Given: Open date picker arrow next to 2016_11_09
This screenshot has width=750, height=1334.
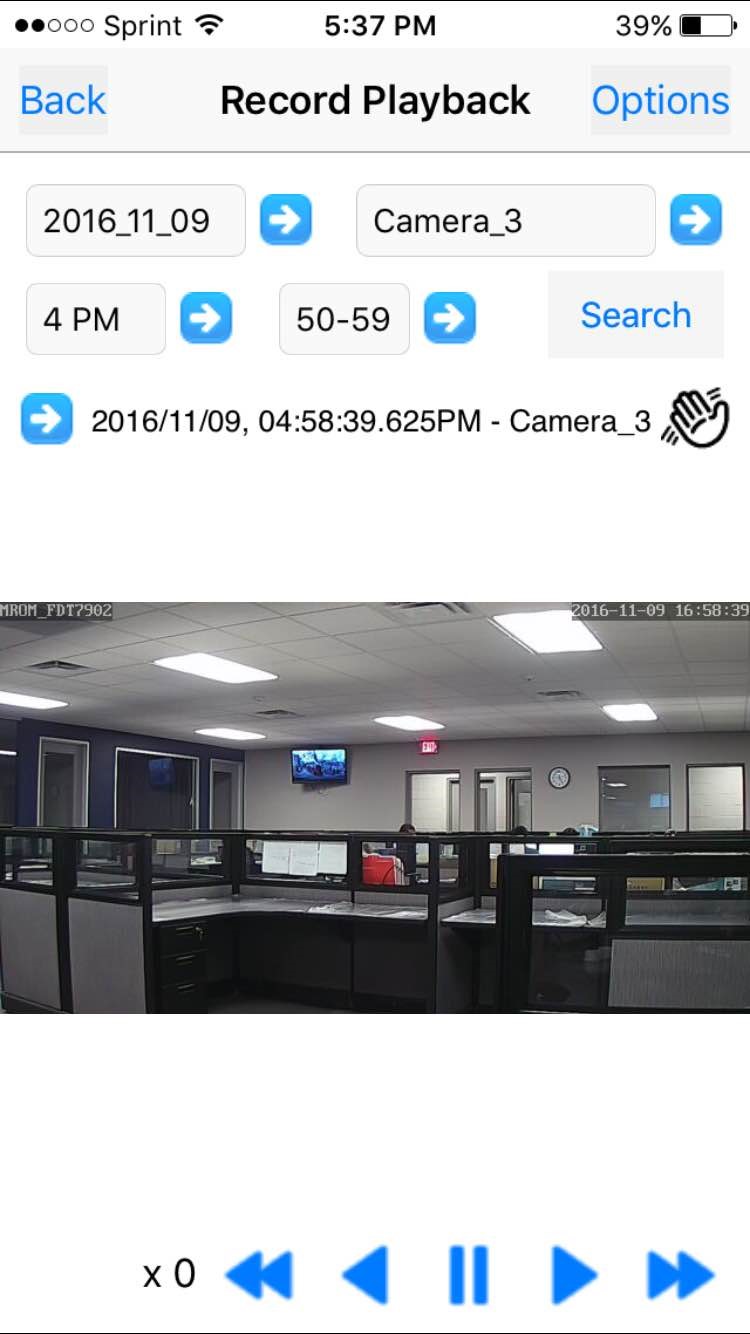Looking at the screenshot, I should tap(286, 220).
